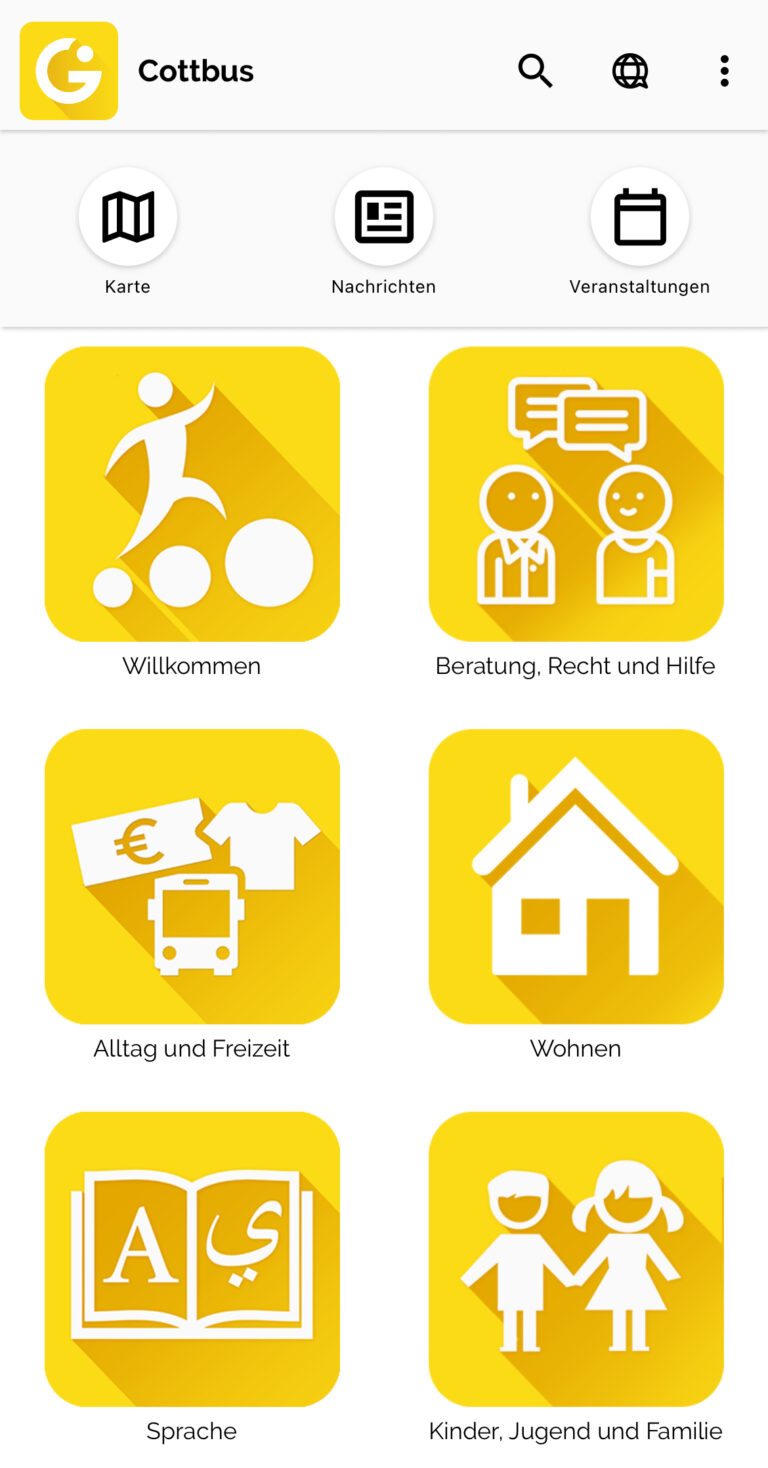Open the Wohnen category page
The width and height of the screenshot is (768, 1468).
pos(576,1048)
